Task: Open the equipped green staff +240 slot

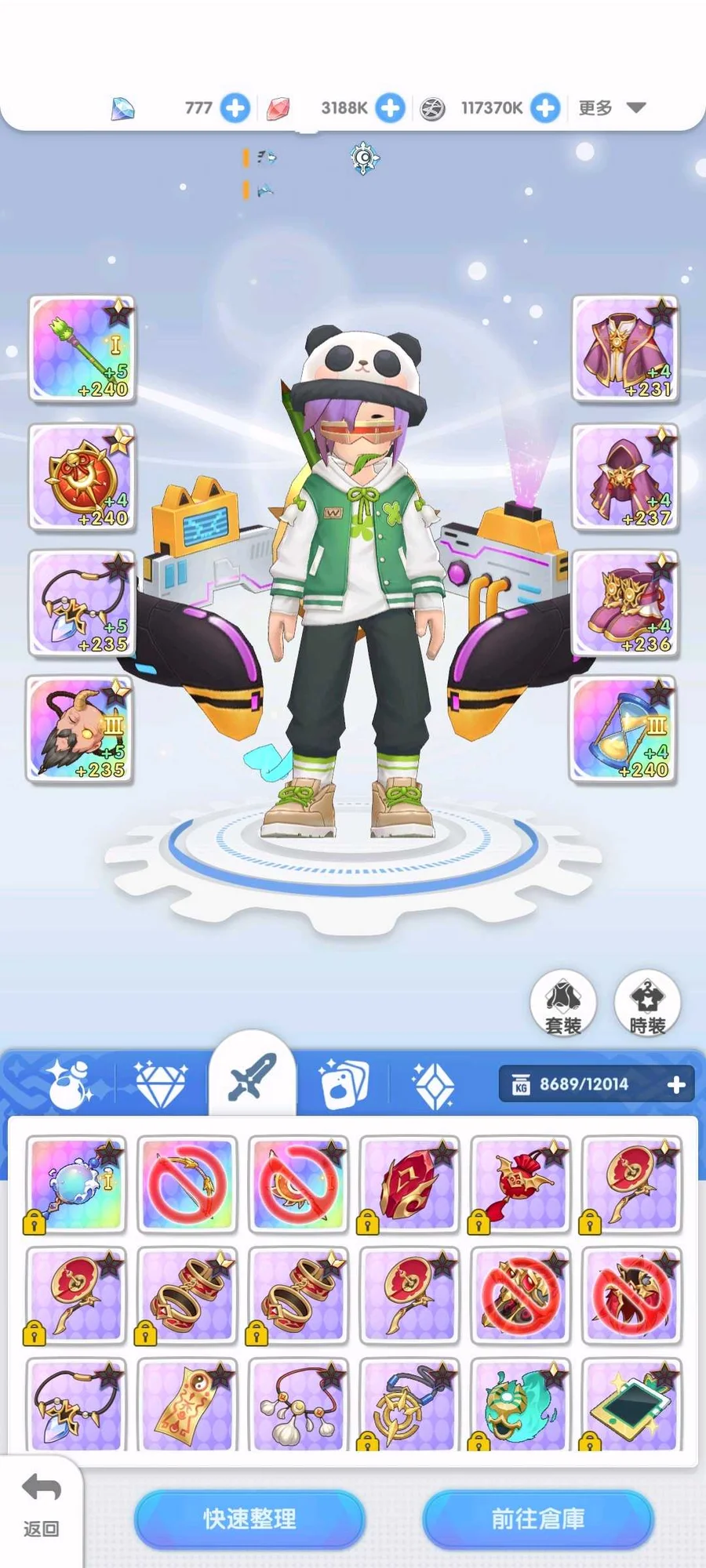Action: tap(82, 349)
